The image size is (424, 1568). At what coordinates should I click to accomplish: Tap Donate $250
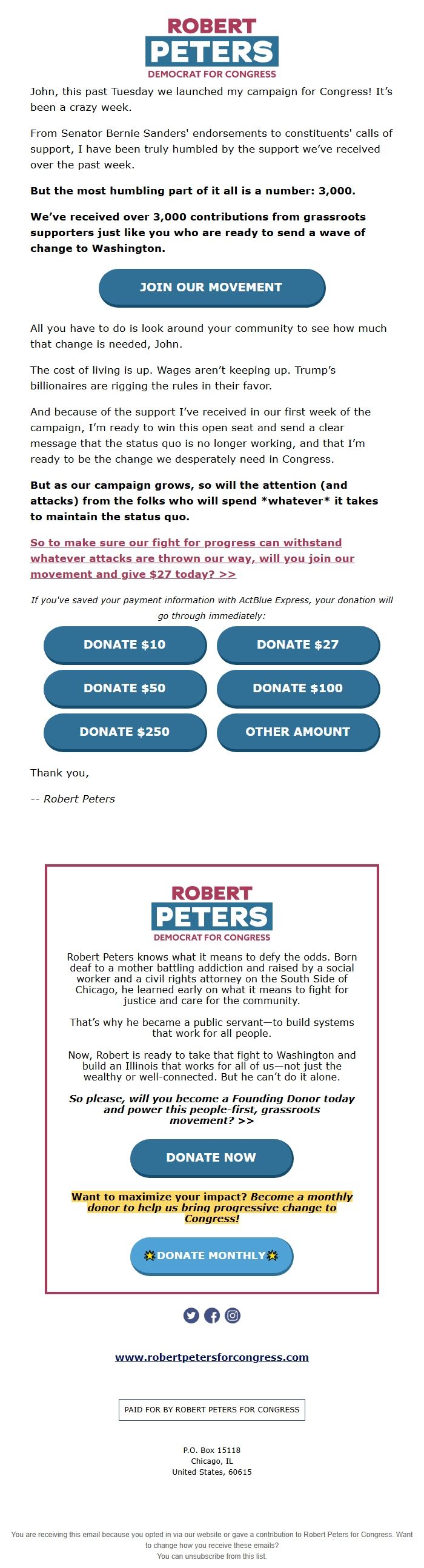click(125, 732)
